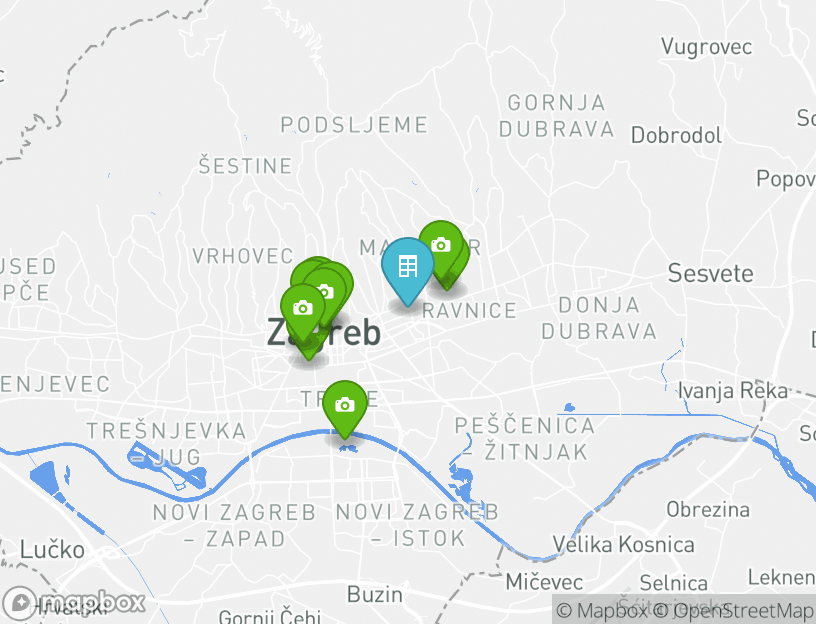Tap the blue building marker near Ravnice
This screenshot has height=624, width=816.
407,267
